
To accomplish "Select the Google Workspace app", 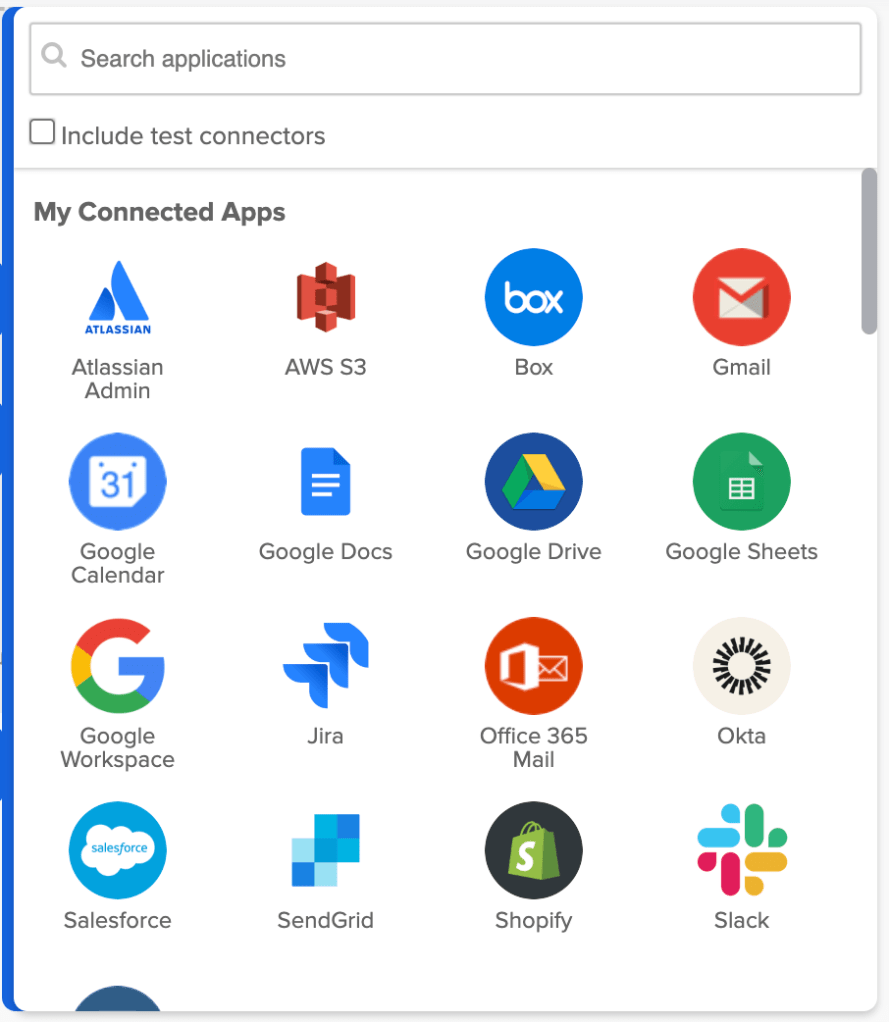I will pos(118,666).
